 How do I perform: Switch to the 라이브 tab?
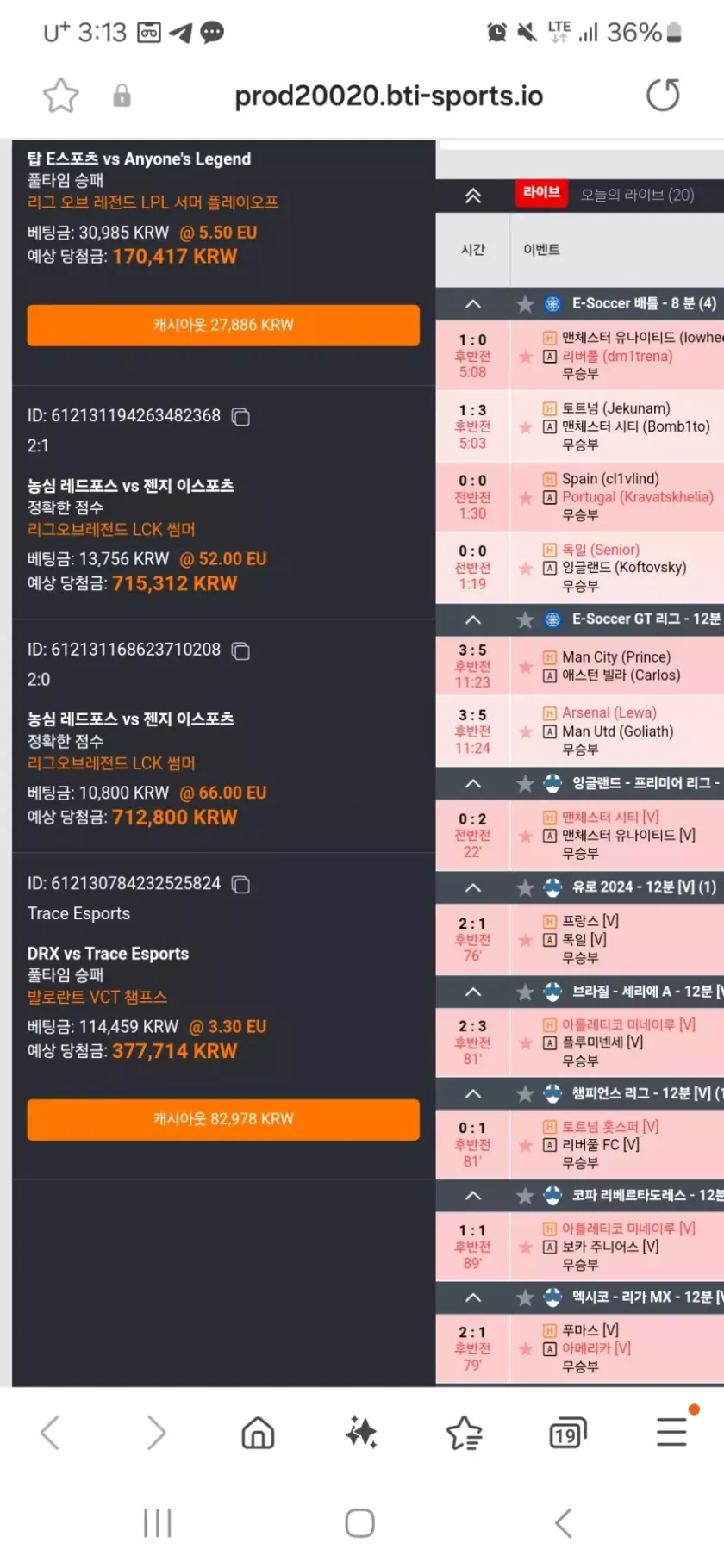coord(541,193)
